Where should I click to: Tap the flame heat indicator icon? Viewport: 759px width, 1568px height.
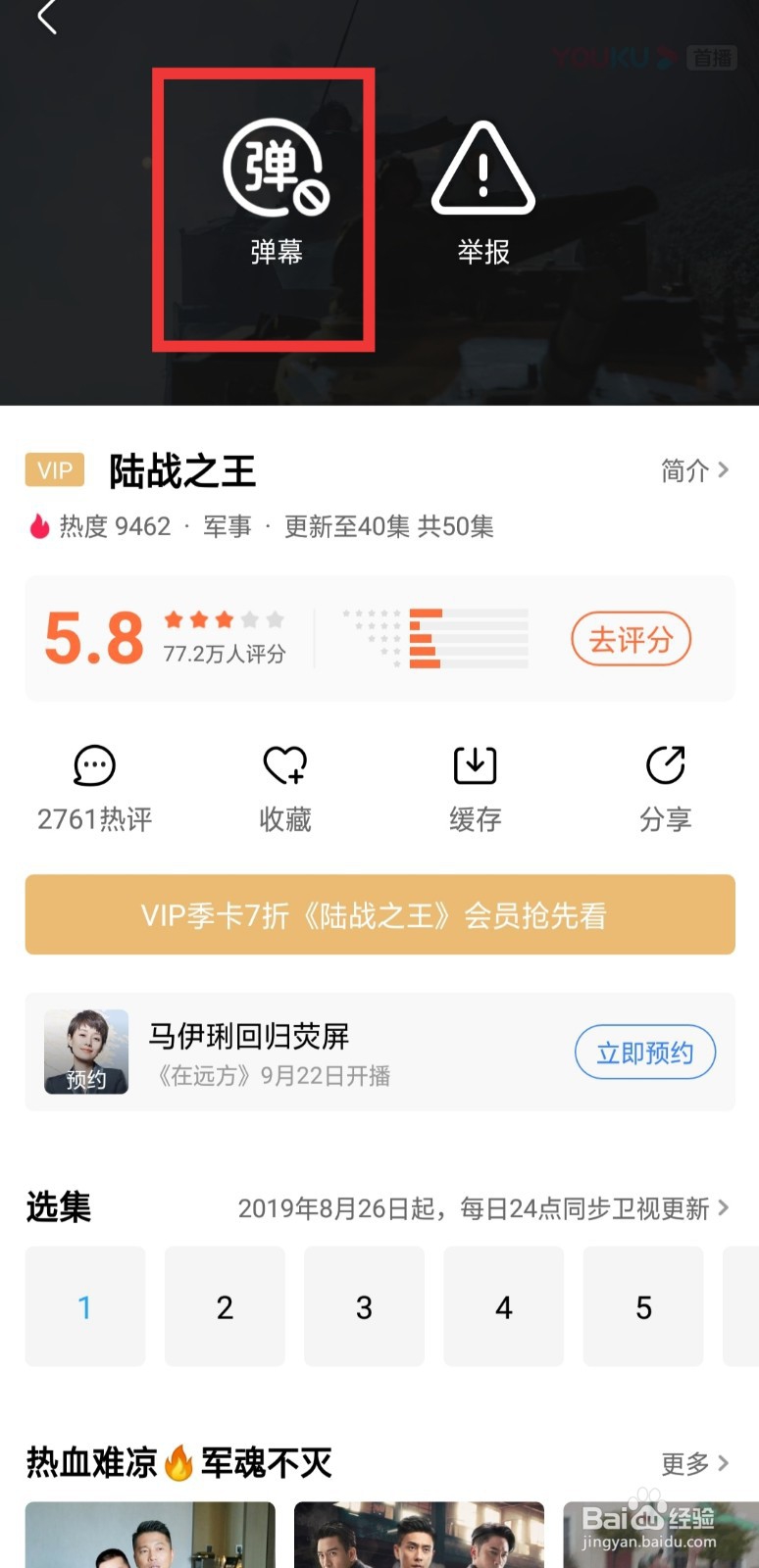tap(39, 527)
